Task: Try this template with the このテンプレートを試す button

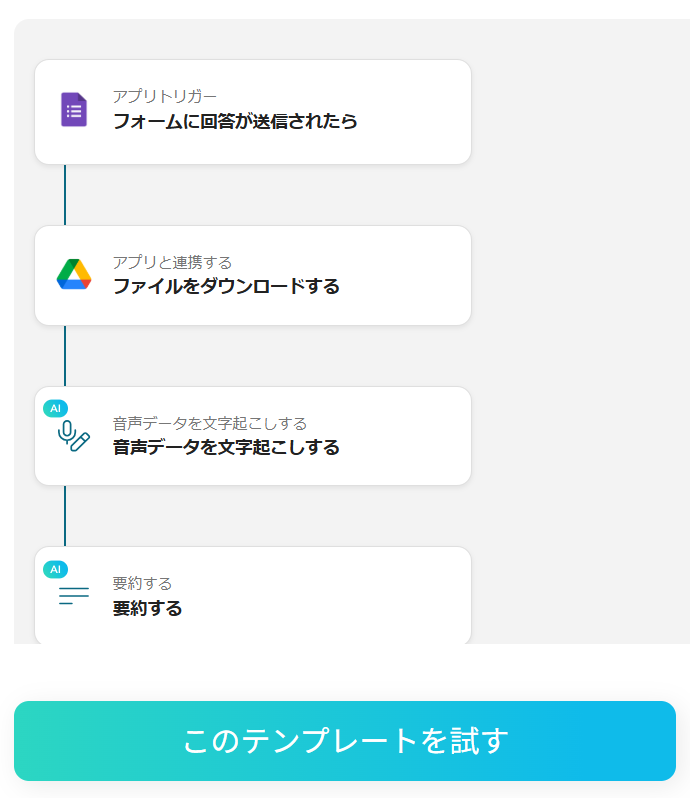Action: 345,741
